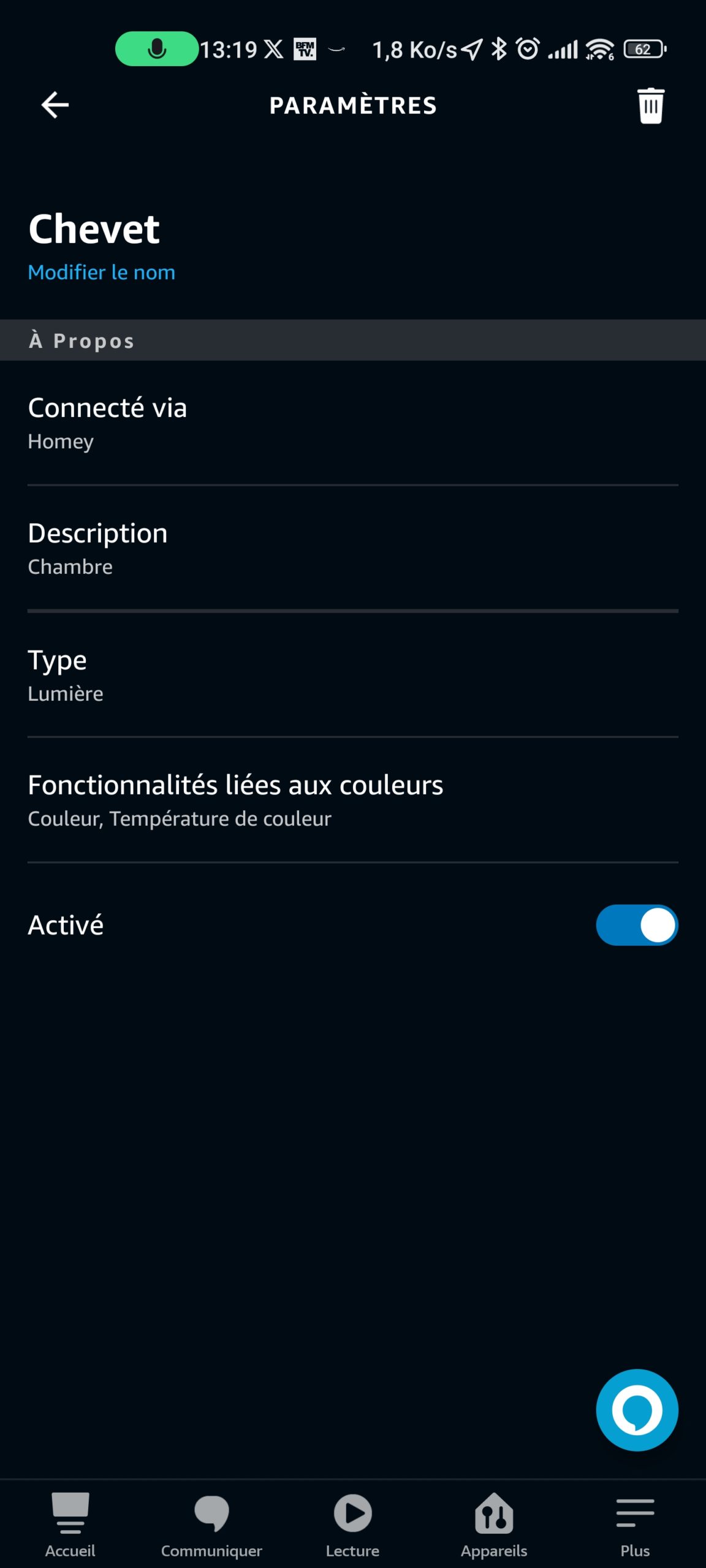Tap Modifier le nom link
This screenshot has height=1568, width=706.
[x=102, y=272]
